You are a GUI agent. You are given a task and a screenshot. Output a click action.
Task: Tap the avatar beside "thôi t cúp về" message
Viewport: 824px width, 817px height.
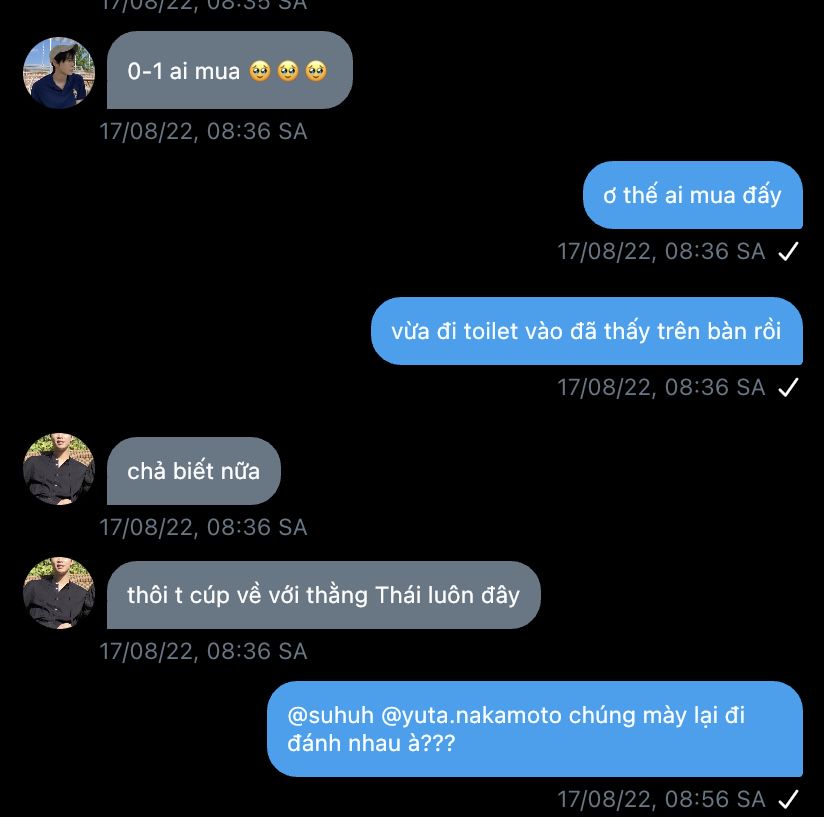58,594
